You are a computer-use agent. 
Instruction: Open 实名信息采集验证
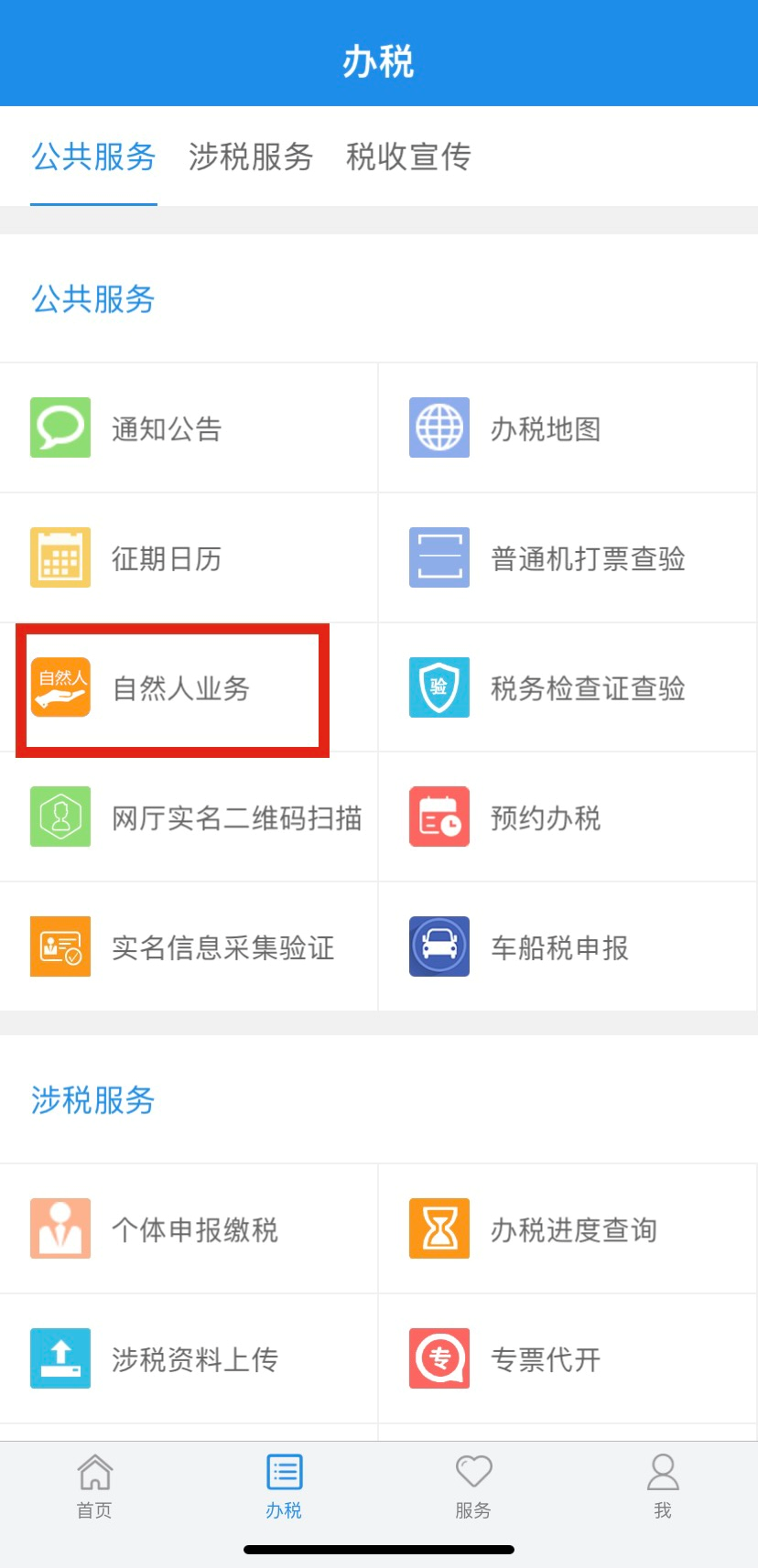[x=189, y=947]
